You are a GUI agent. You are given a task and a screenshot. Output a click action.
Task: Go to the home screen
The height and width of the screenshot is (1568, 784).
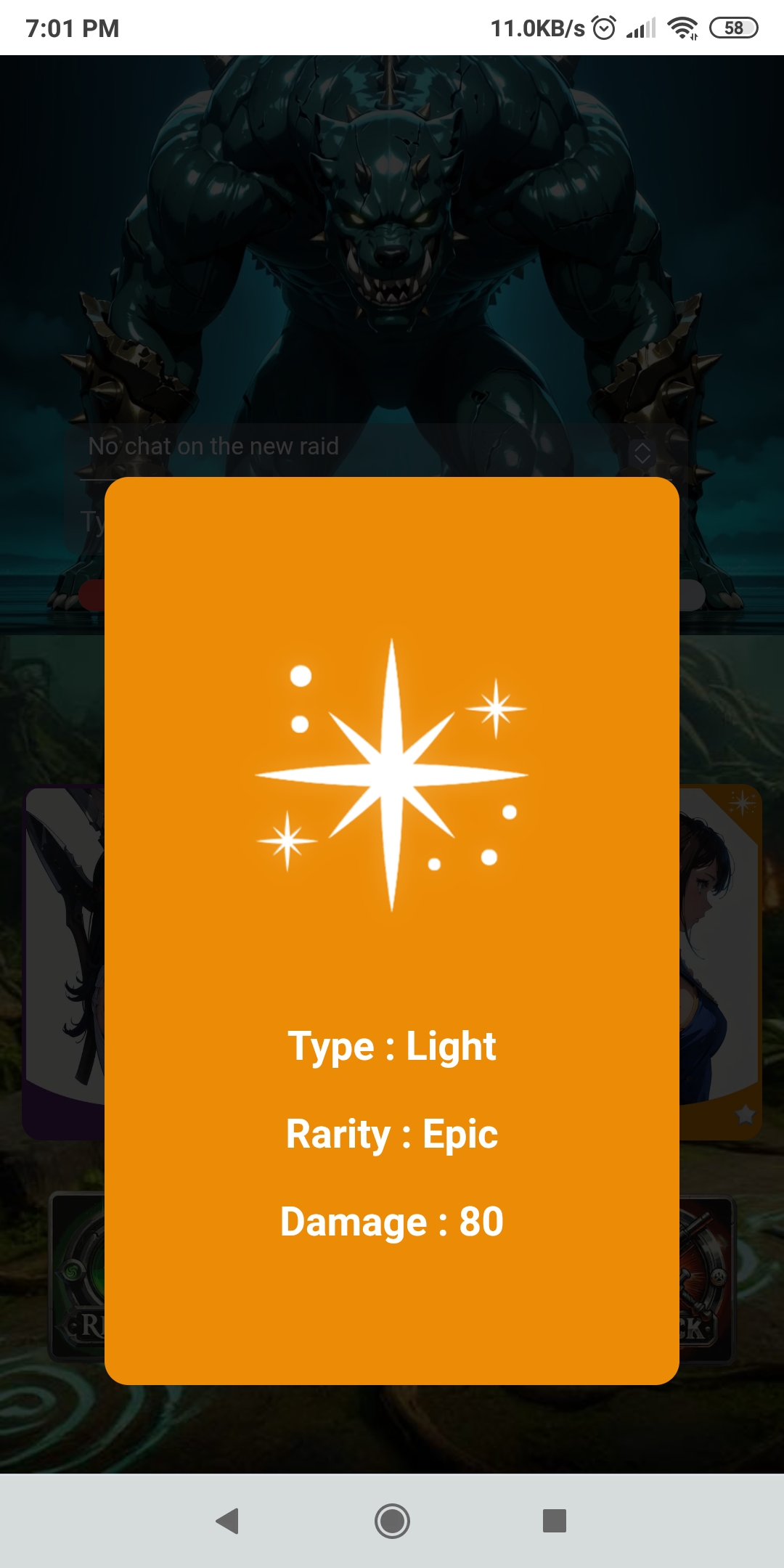pos(392,1520)
